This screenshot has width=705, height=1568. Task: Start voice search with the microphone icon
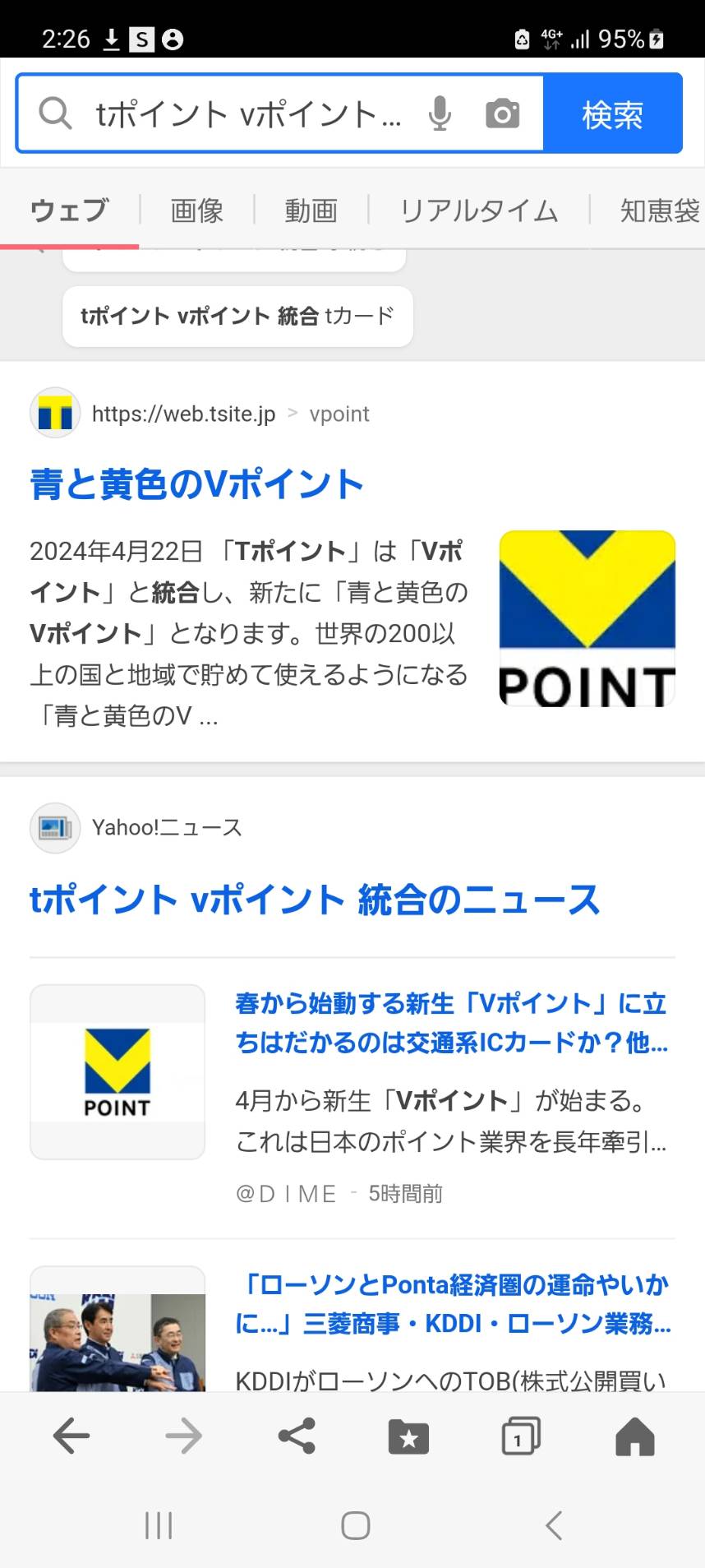[440, 113]
